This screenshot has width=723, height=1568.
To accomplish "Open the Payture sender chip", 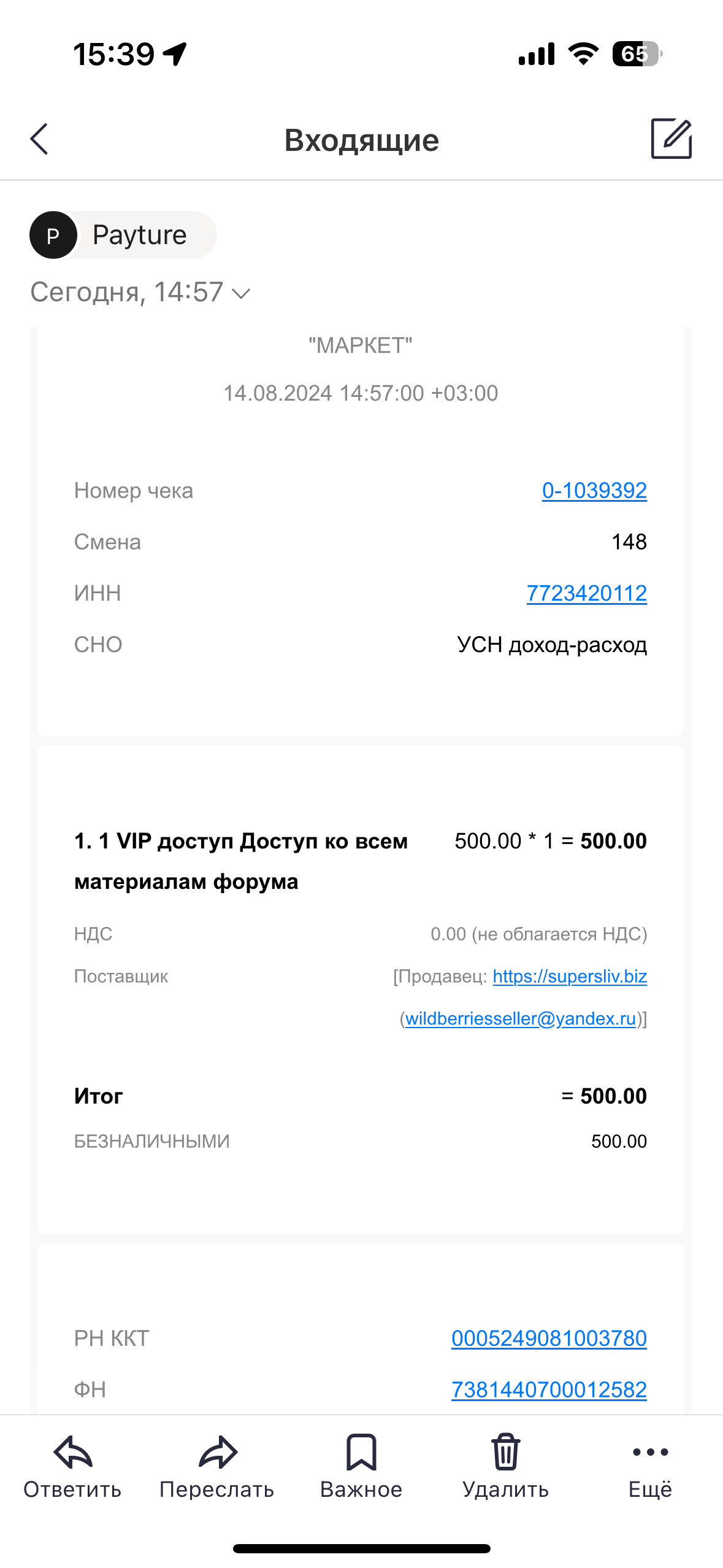I will [x=123, y=235].
